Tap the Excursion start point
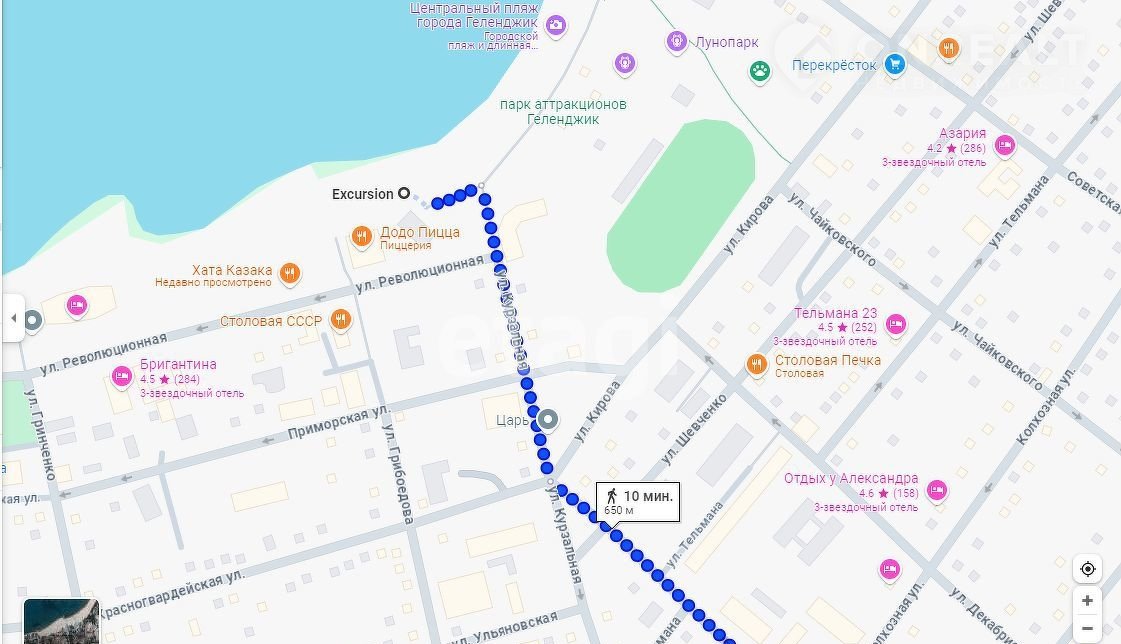This screenshot has height=644, width=1121. [404, 193]
